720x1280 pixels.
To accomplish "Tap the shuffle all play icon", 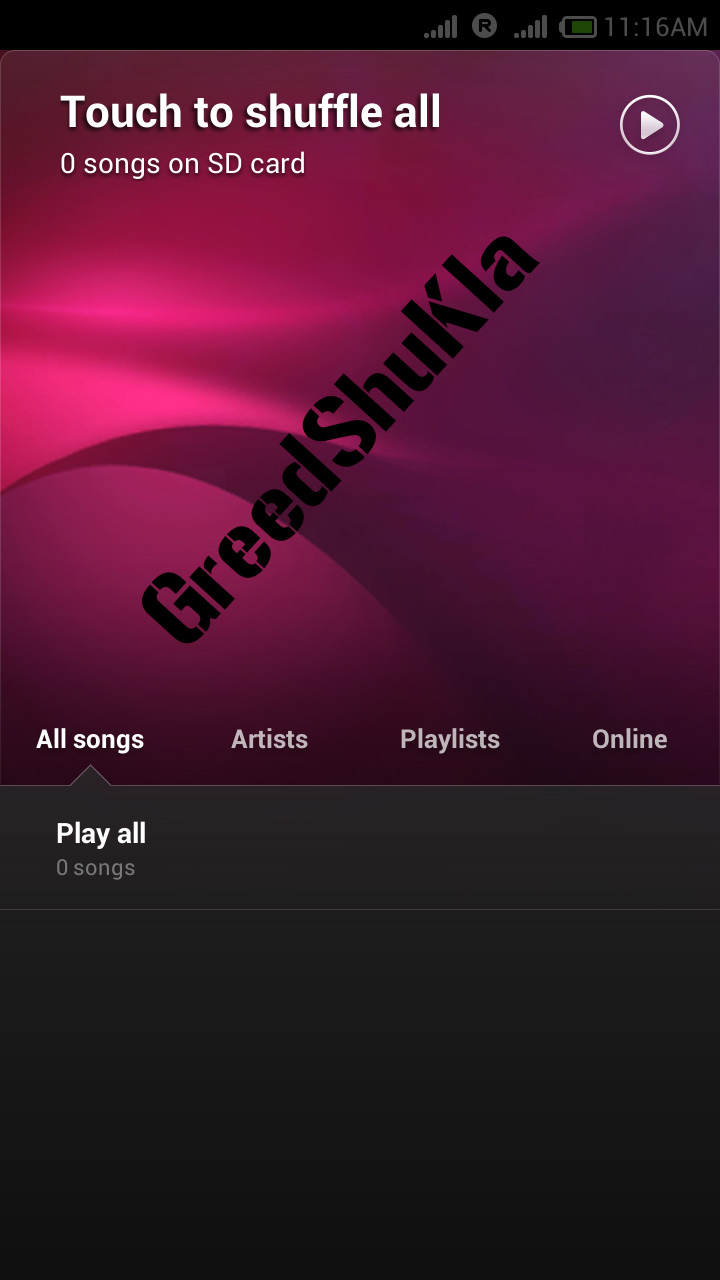I will 650,125.
